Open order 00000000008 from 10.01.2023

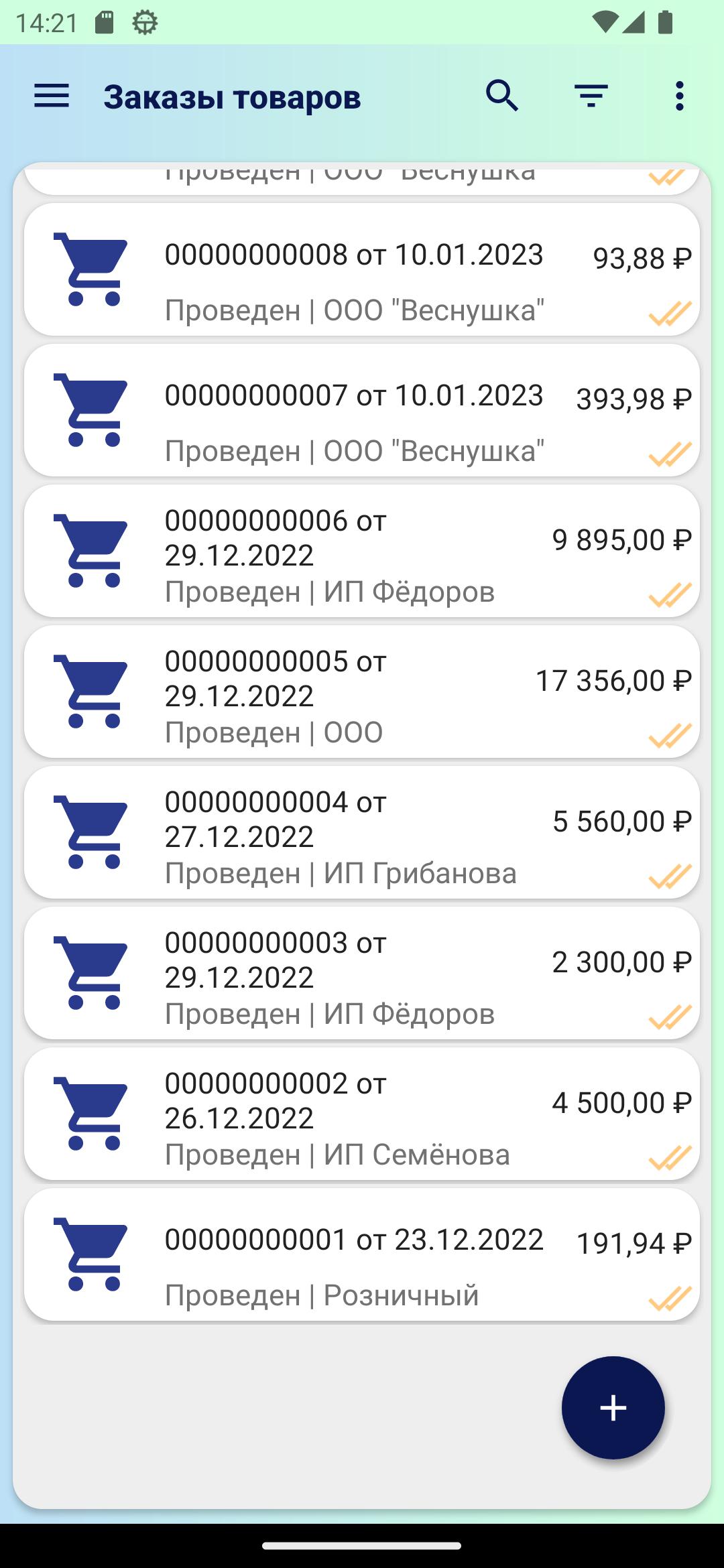(x=362, y=269)
